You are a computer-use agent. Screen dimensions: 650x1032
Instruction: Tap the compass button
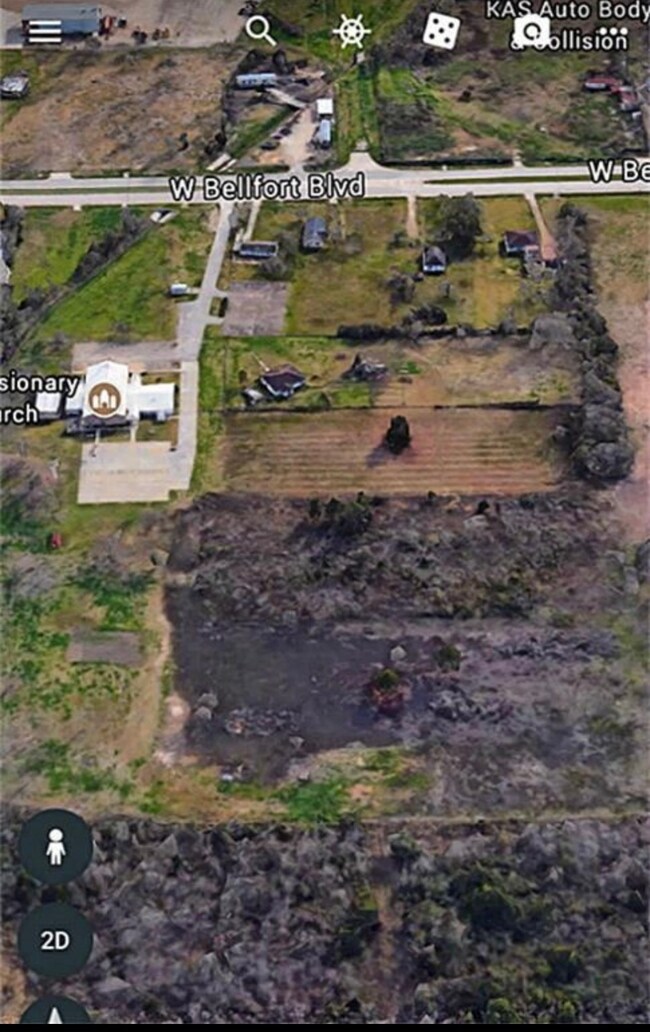(x=55, y=1015)
